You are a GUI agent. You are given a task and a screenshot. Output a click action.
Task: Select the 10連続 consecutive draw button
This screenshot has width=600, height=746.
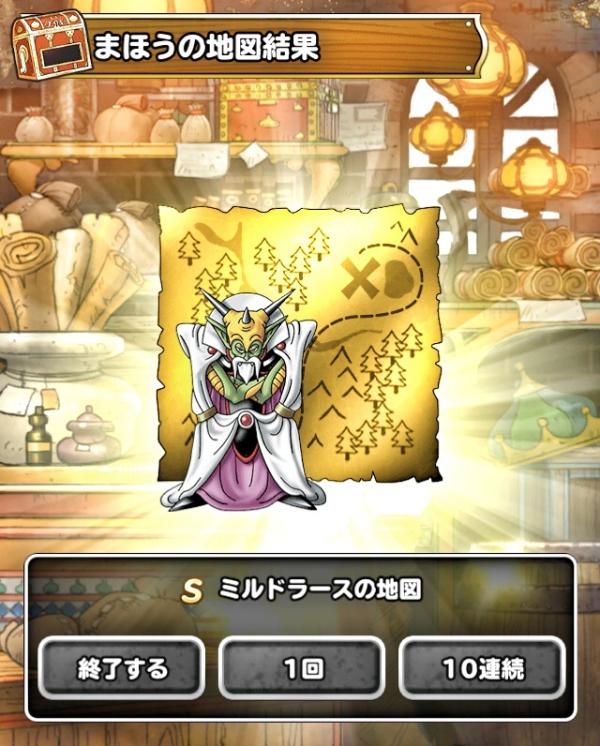(x=481, y=668)
